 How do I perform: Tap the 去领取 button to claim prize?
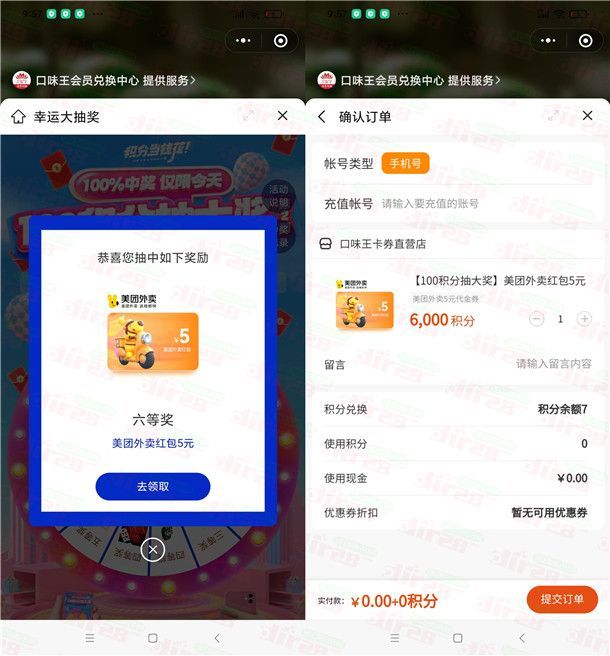tap(152, 486)
